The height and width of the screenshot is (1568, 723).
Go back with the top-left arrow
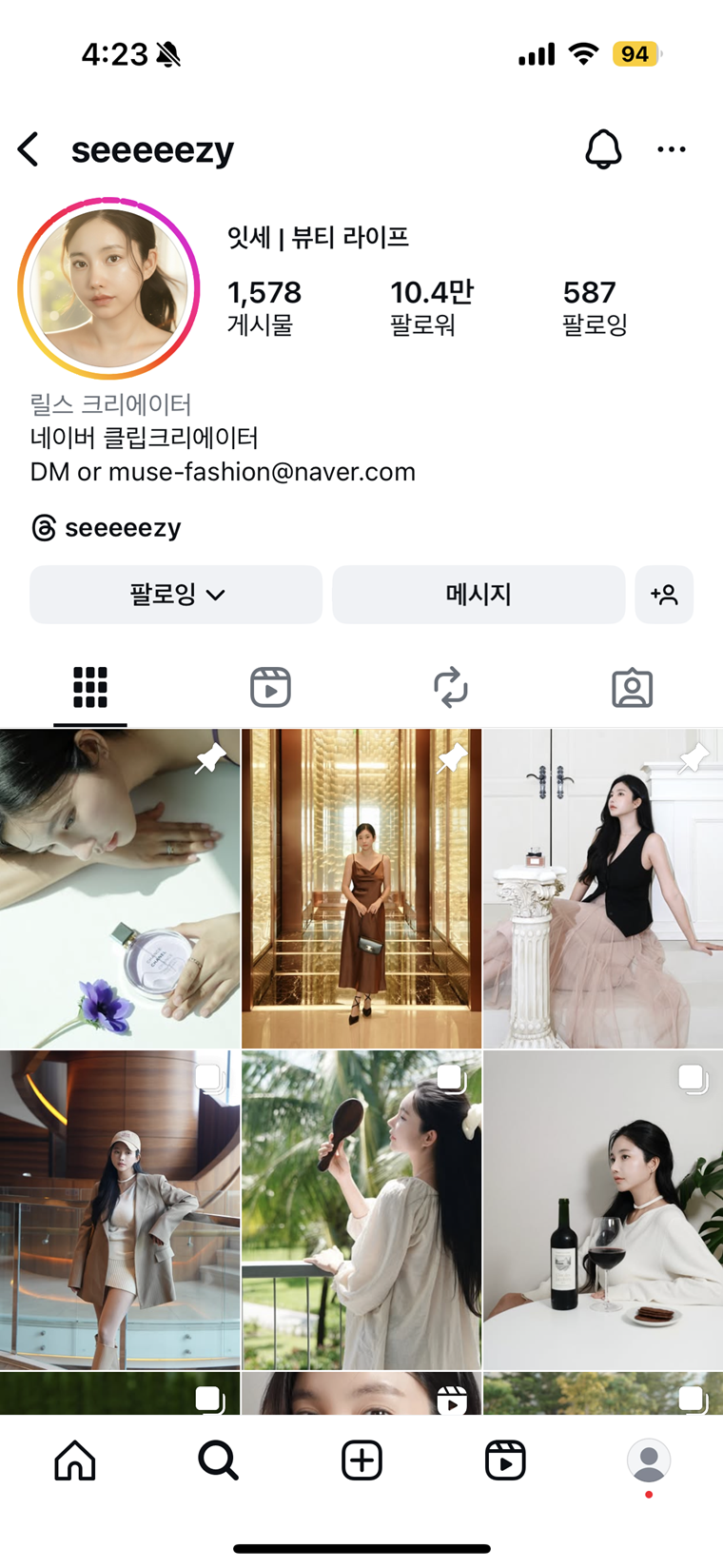[29, 149]
